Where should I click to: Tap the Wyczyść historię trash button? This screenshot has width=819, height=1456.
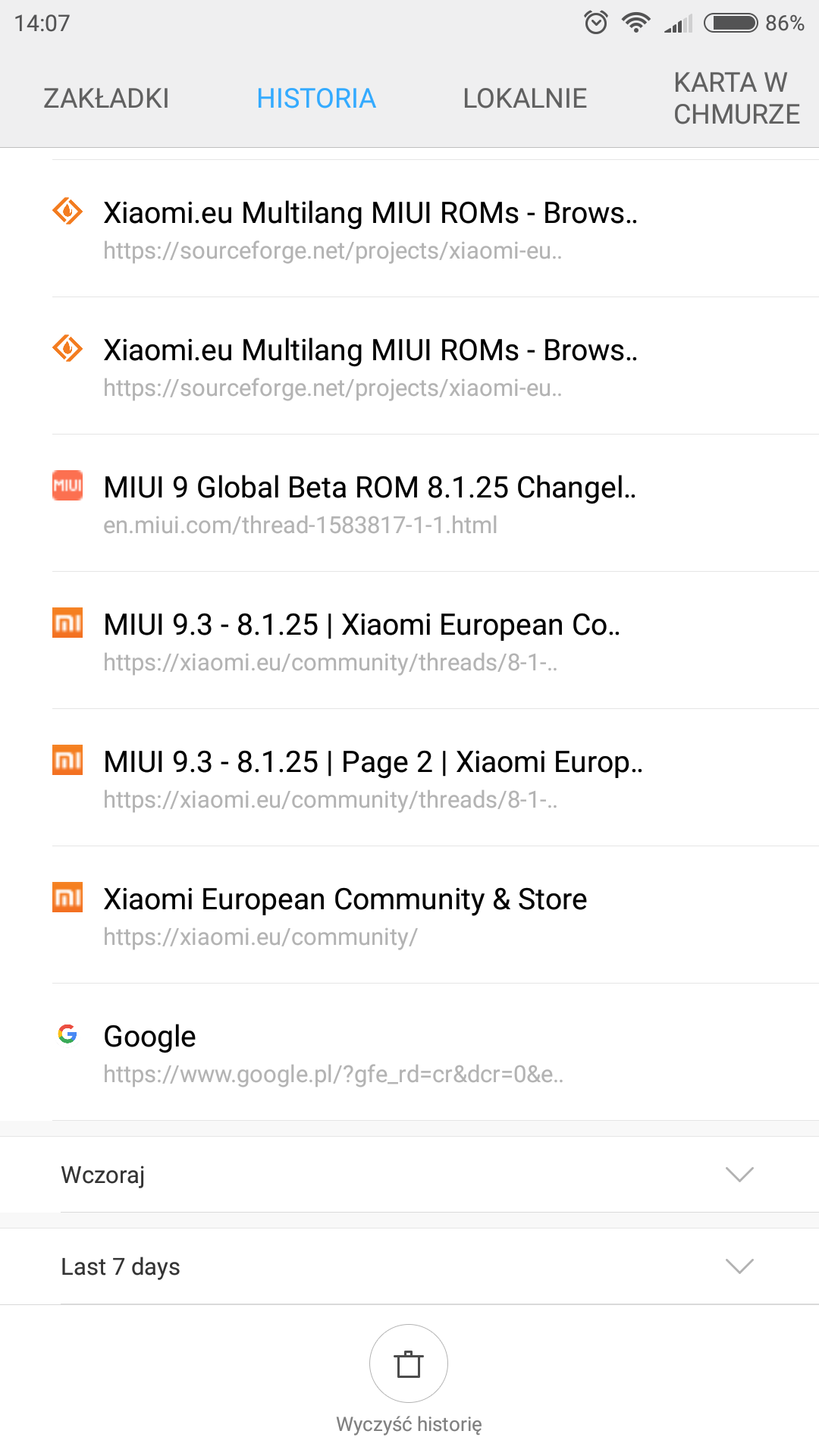pos(409,1364)
